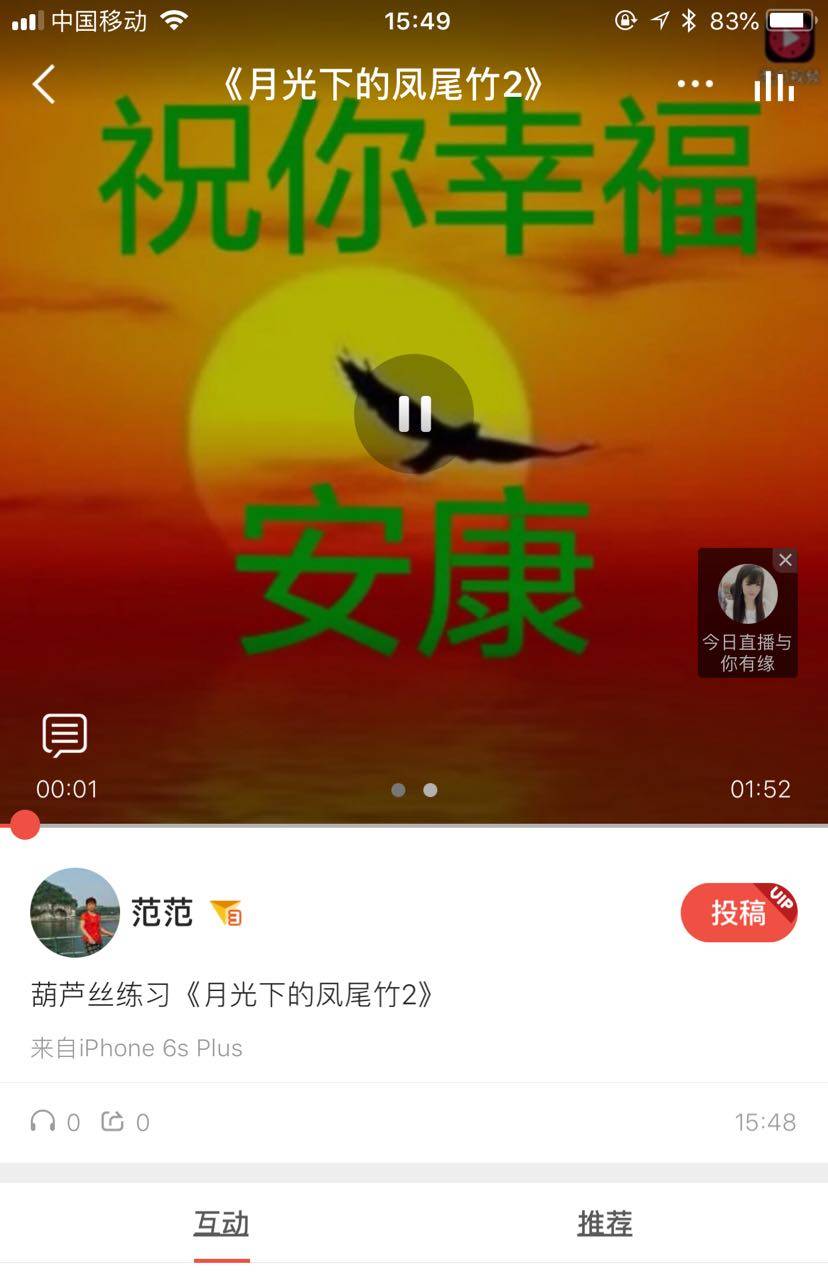The width and height of the screenshot is (828, 1279).
Task: Tap the 投稿 submit button
Action: pyautogui.click(x=738, y=912)
